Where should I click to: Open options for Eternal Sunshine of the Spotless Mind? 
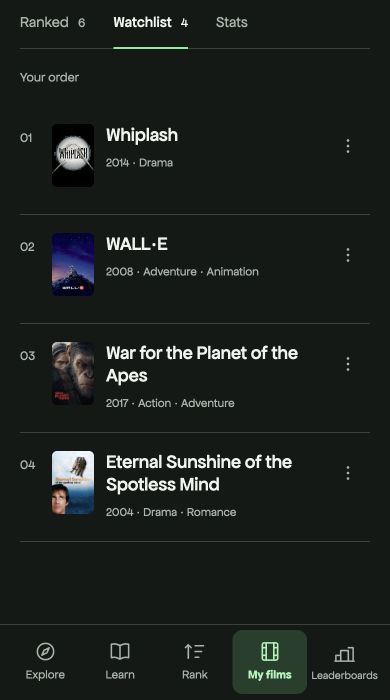pyautogui.click(x=348, y=473)
